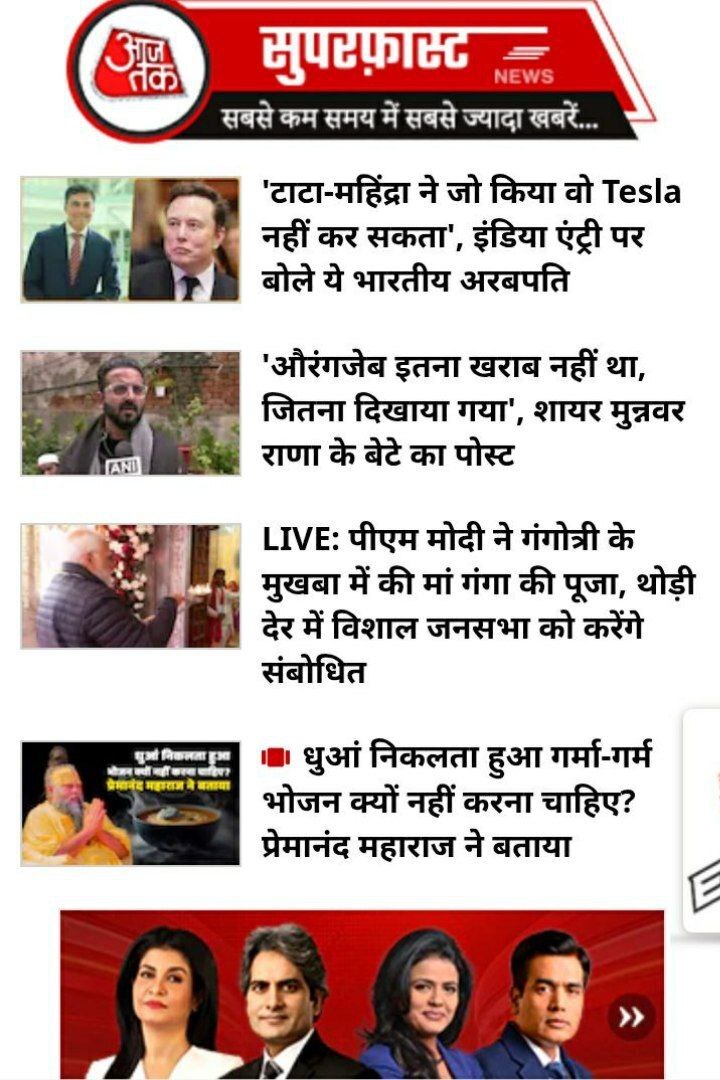Open the Aurangzeb post story by Munawwar Rana's son

[472, 412]
